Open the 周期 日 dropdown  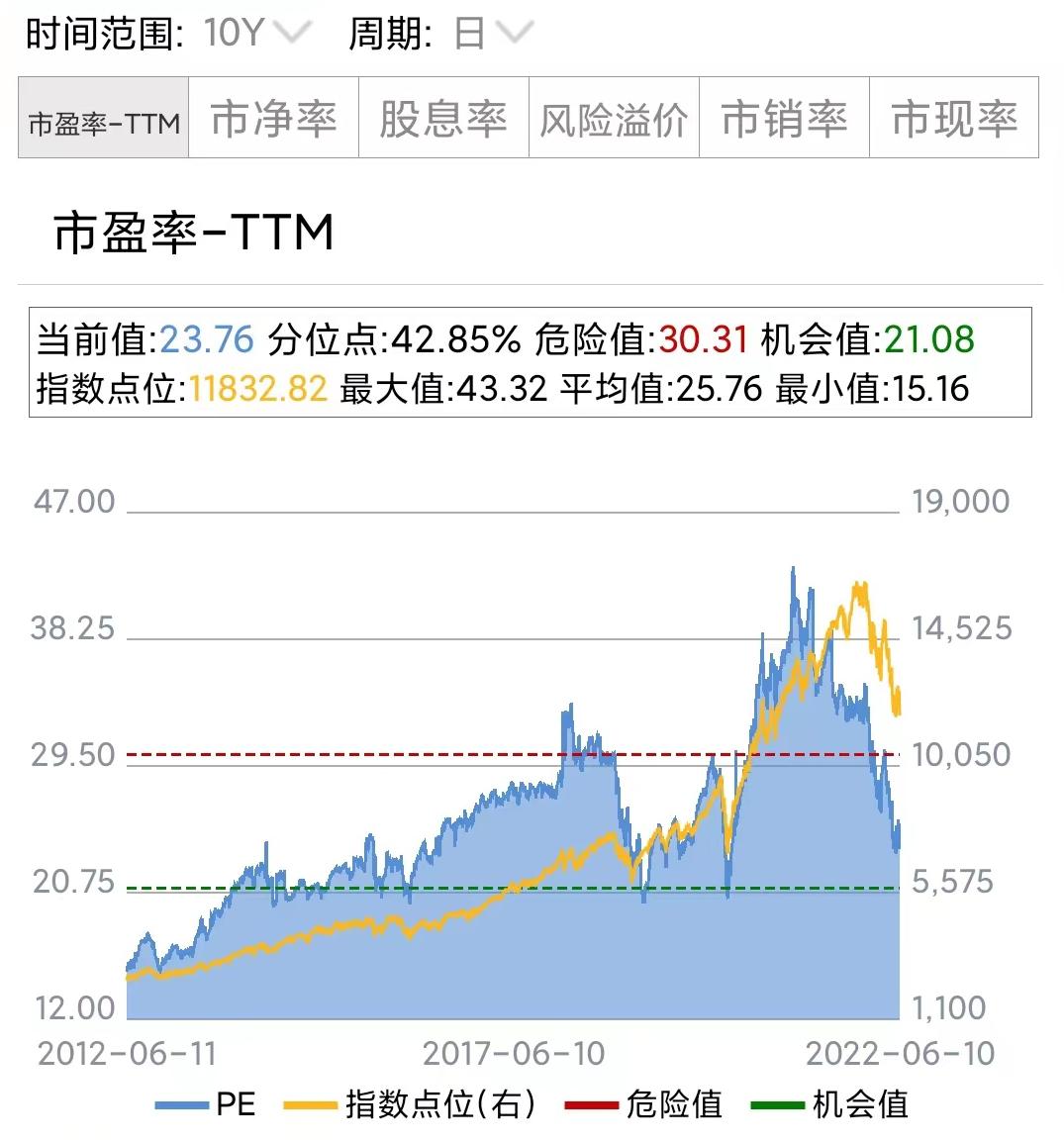pos(484,32)
